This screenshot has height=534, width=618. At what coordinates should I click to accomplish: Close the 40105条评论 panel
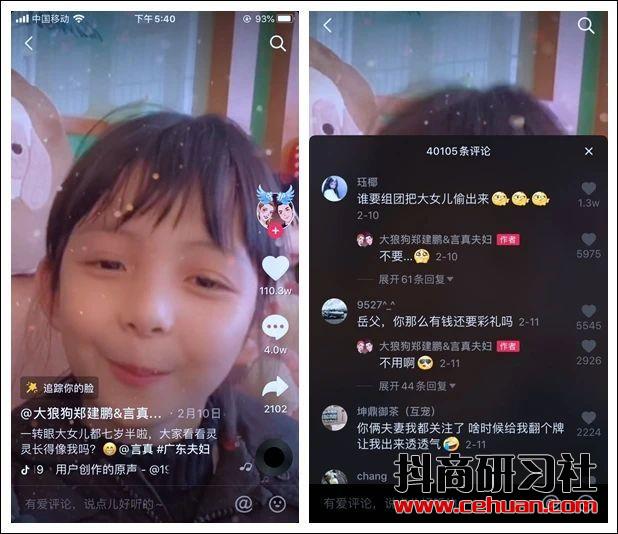pyautogui.click(x=588, y=151)
